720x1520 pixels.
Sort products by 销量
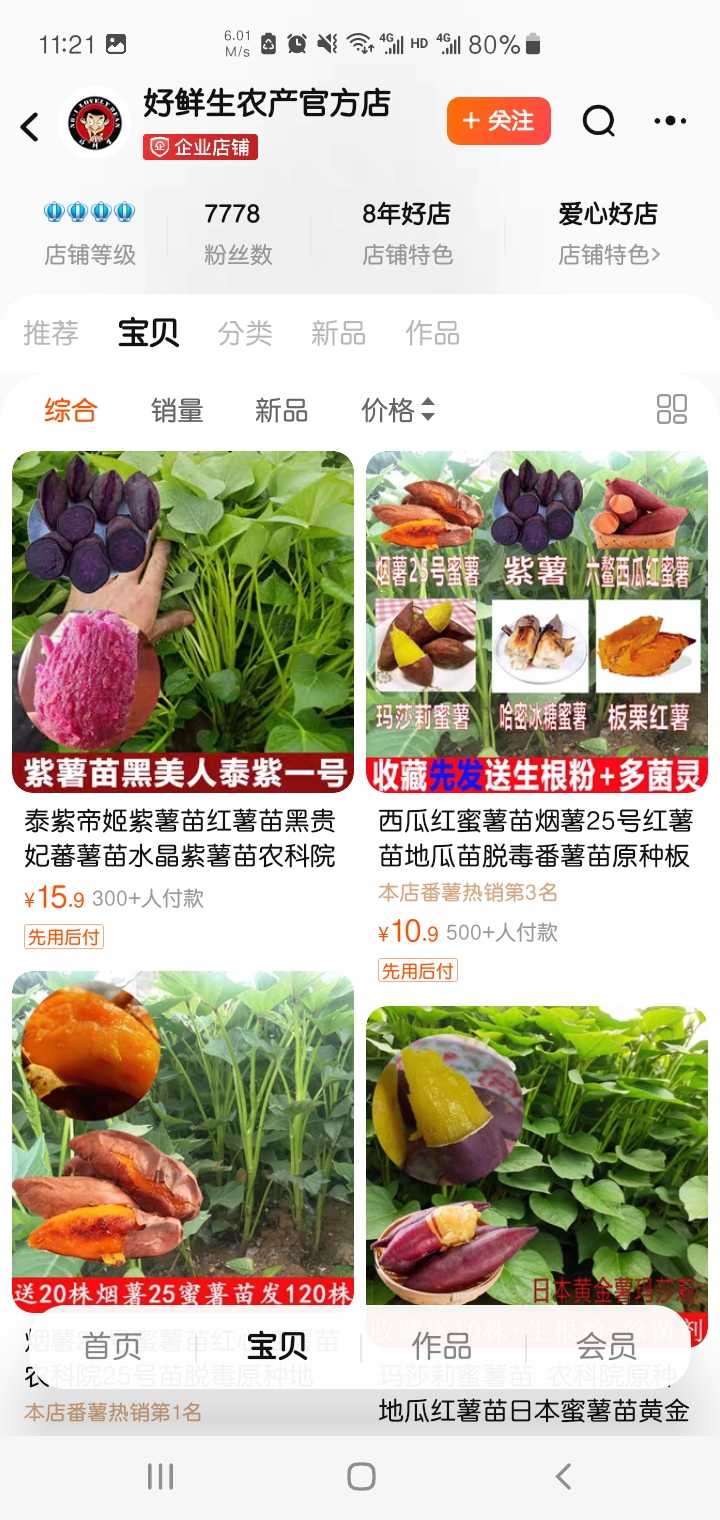pyautogui.click(x=177, y=410)
